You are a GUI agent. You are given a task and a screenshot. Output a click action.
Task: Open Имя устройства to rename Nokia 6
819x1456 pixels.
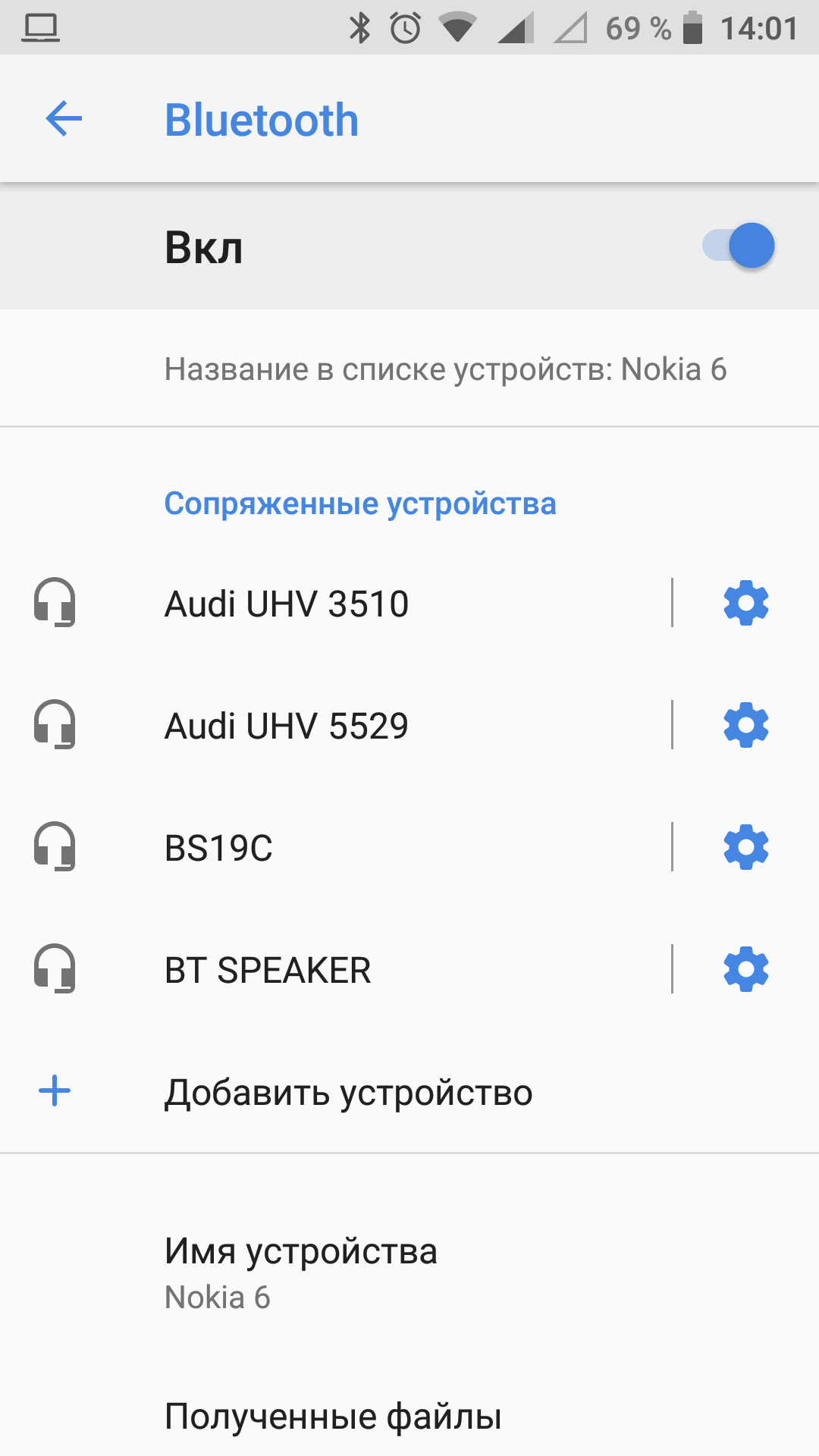pyautogui.click(x=300, y=1272)
